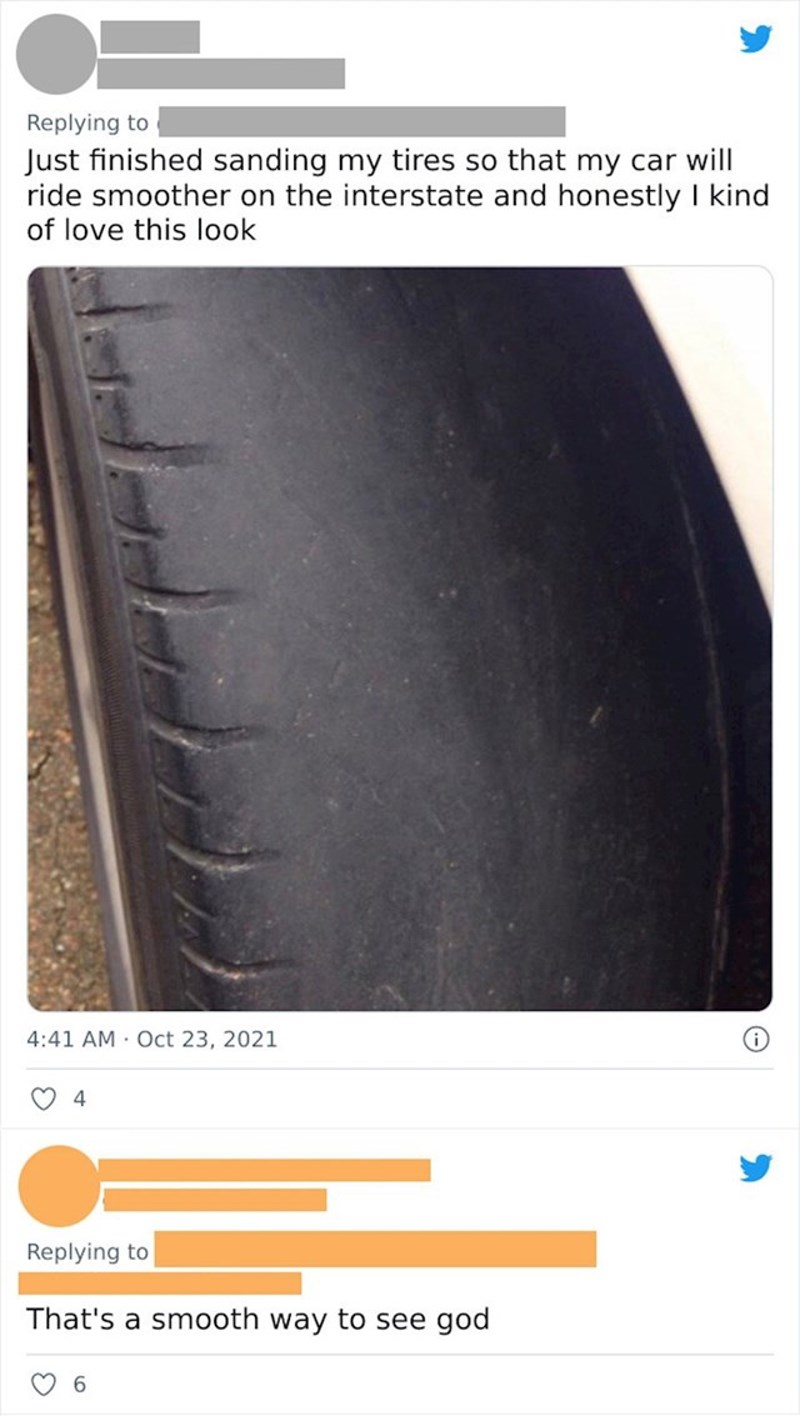
Task: Like the "smooth way to see god" reply
Action: point(42,1385)
